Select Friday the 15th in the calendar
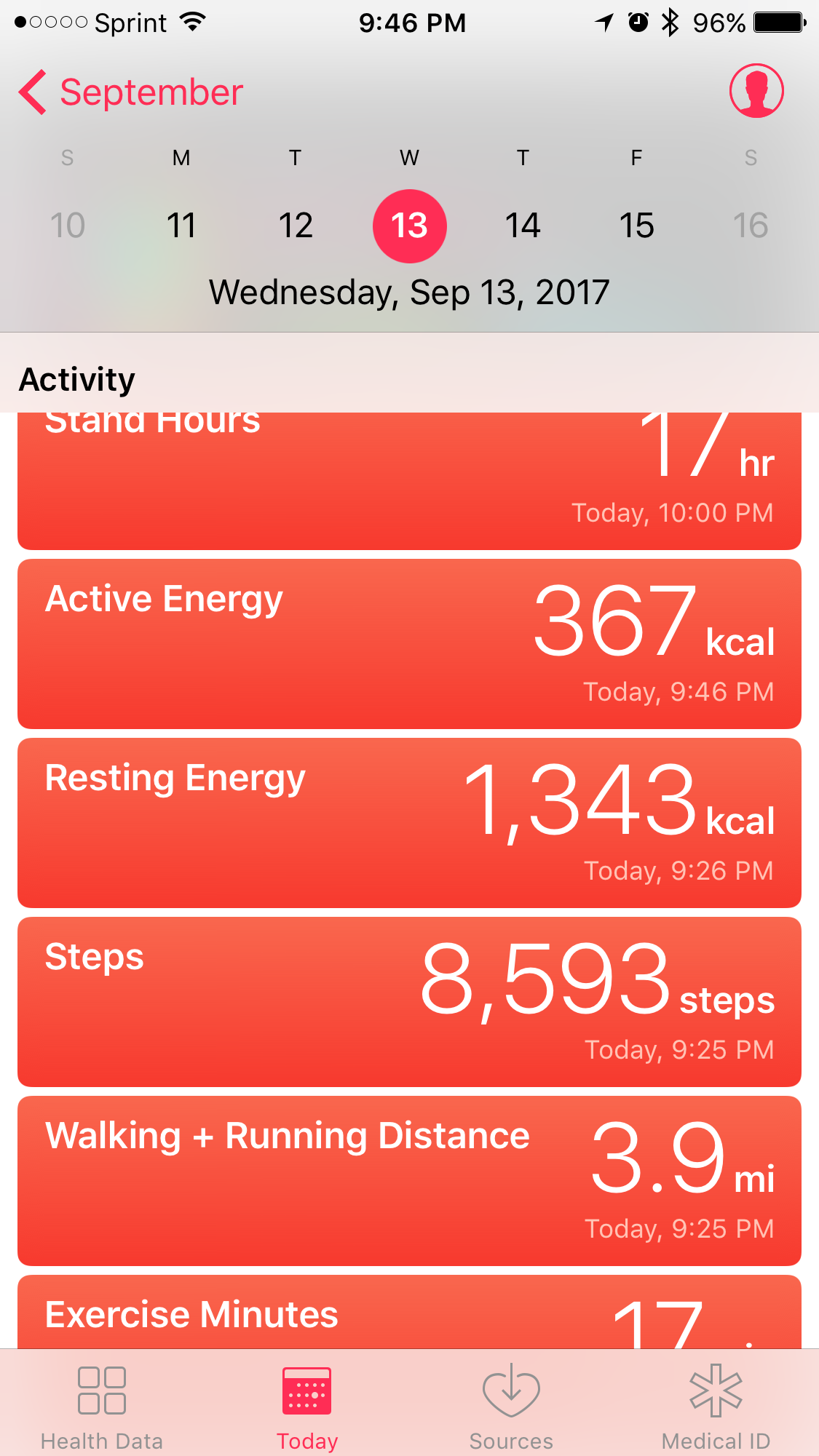Image resolution: width=819 pixels, height=1456 pixels. (x=636, y=226)
